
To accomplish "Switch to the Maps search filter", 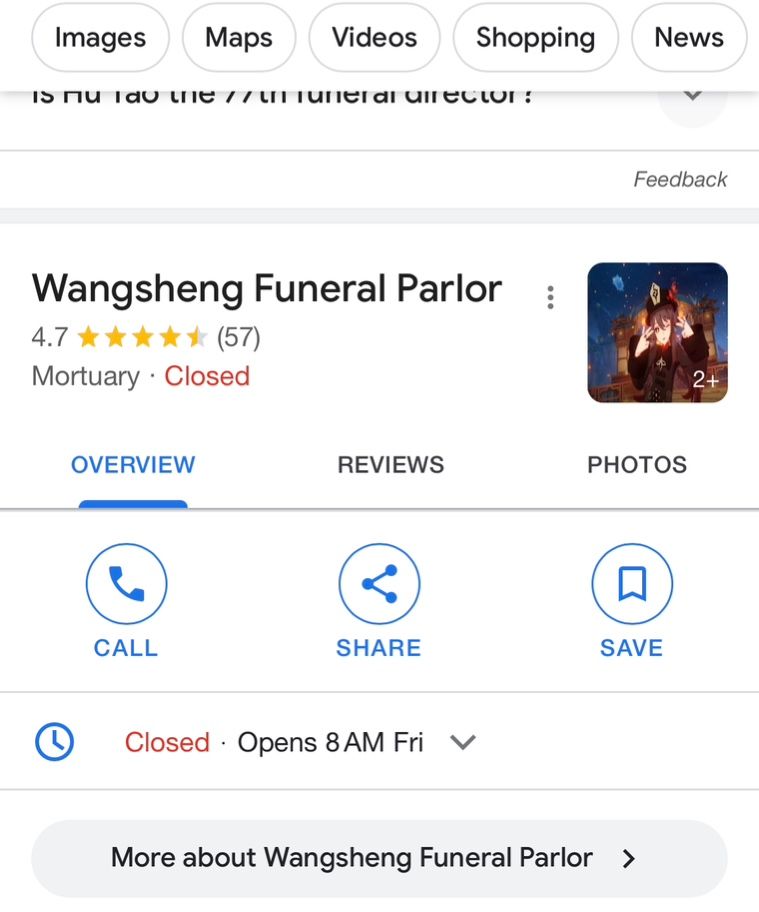I will [x=238, y=37].
